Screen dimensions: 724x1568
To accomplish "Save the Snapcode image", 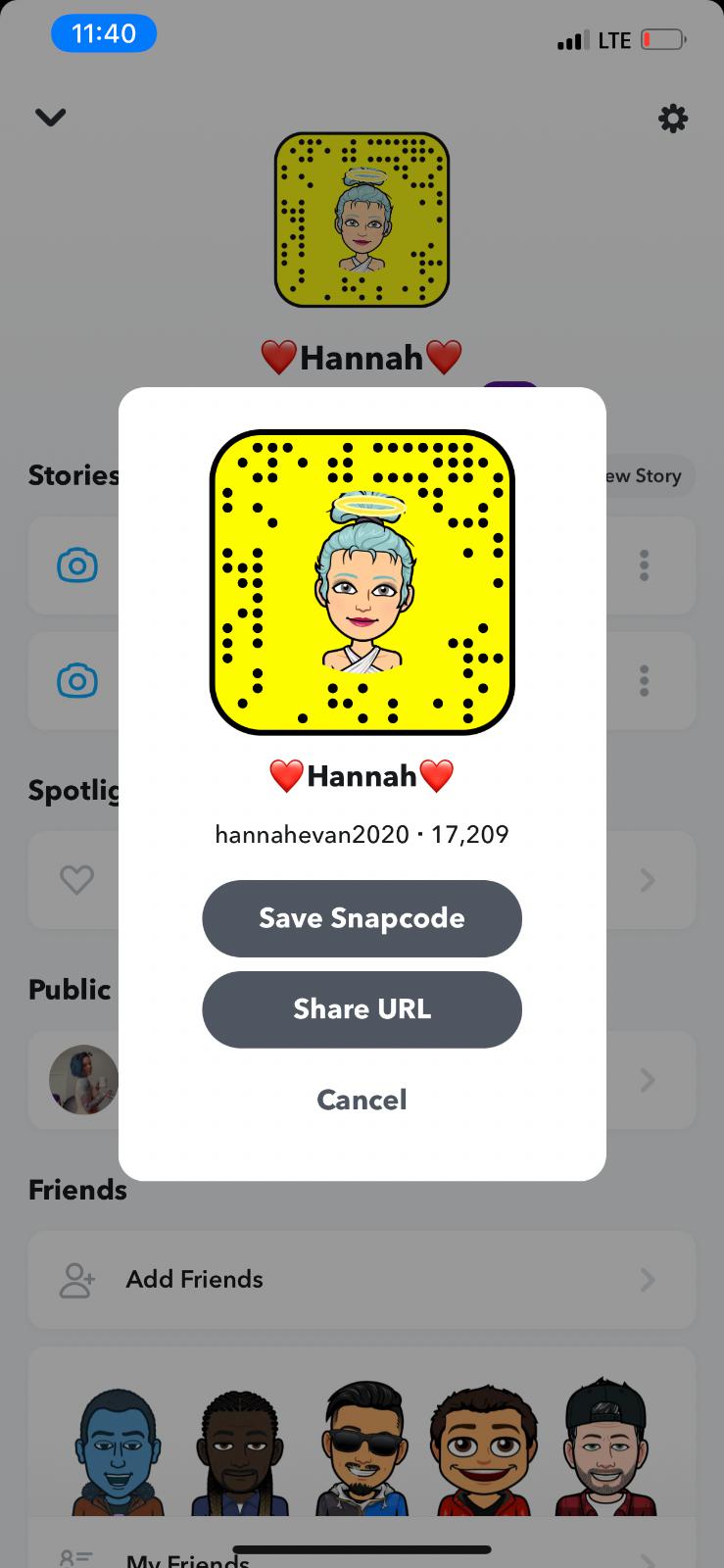I will click(362, 918).
